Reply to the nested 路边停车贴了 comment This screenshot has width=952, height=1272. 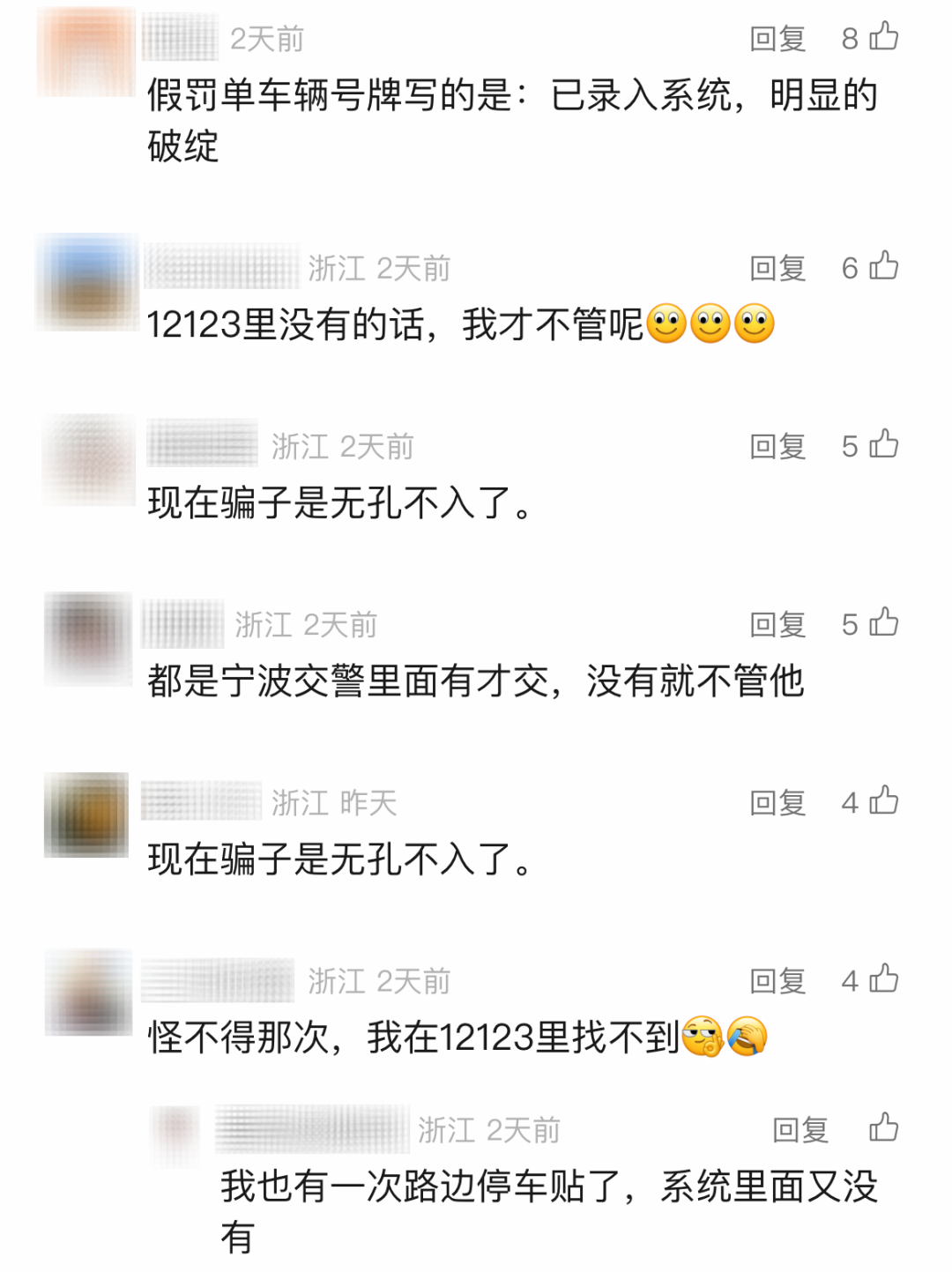(x=800, y=1130)
